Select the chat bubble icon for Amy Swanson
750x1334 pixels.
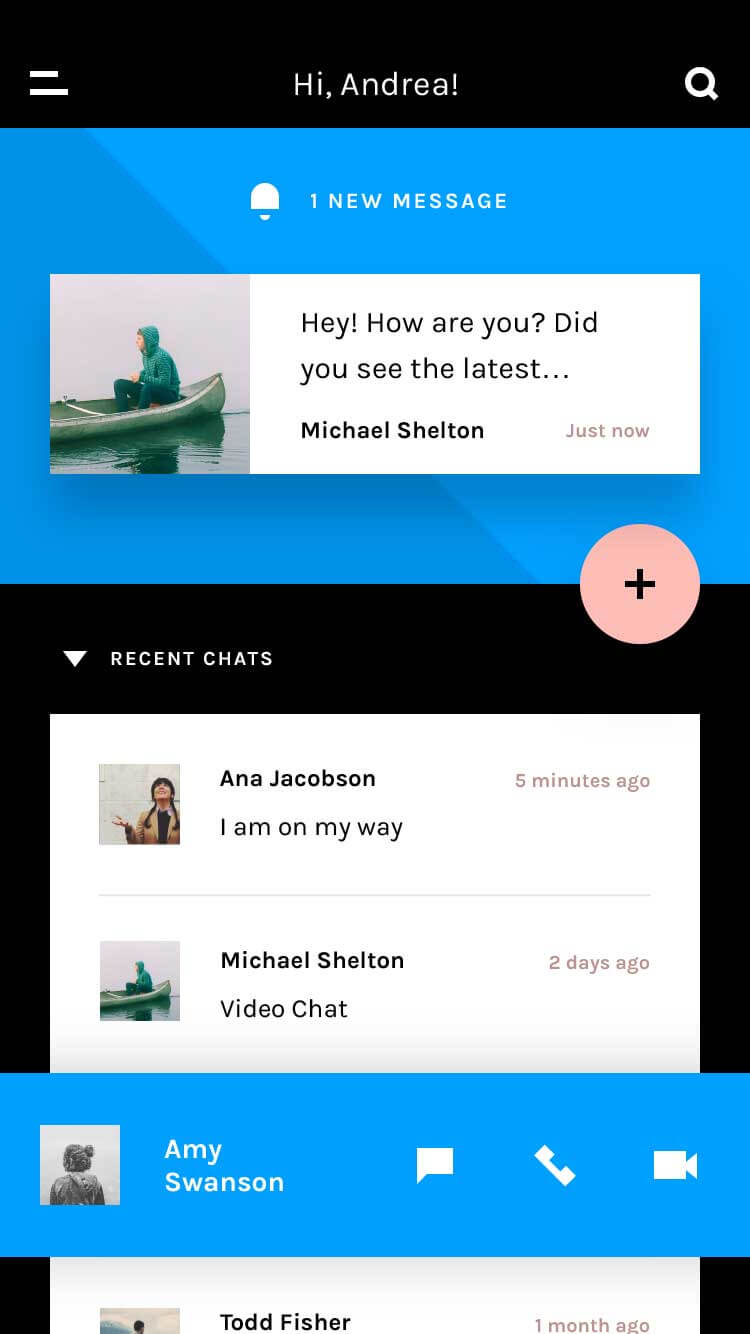point(434,1165)
